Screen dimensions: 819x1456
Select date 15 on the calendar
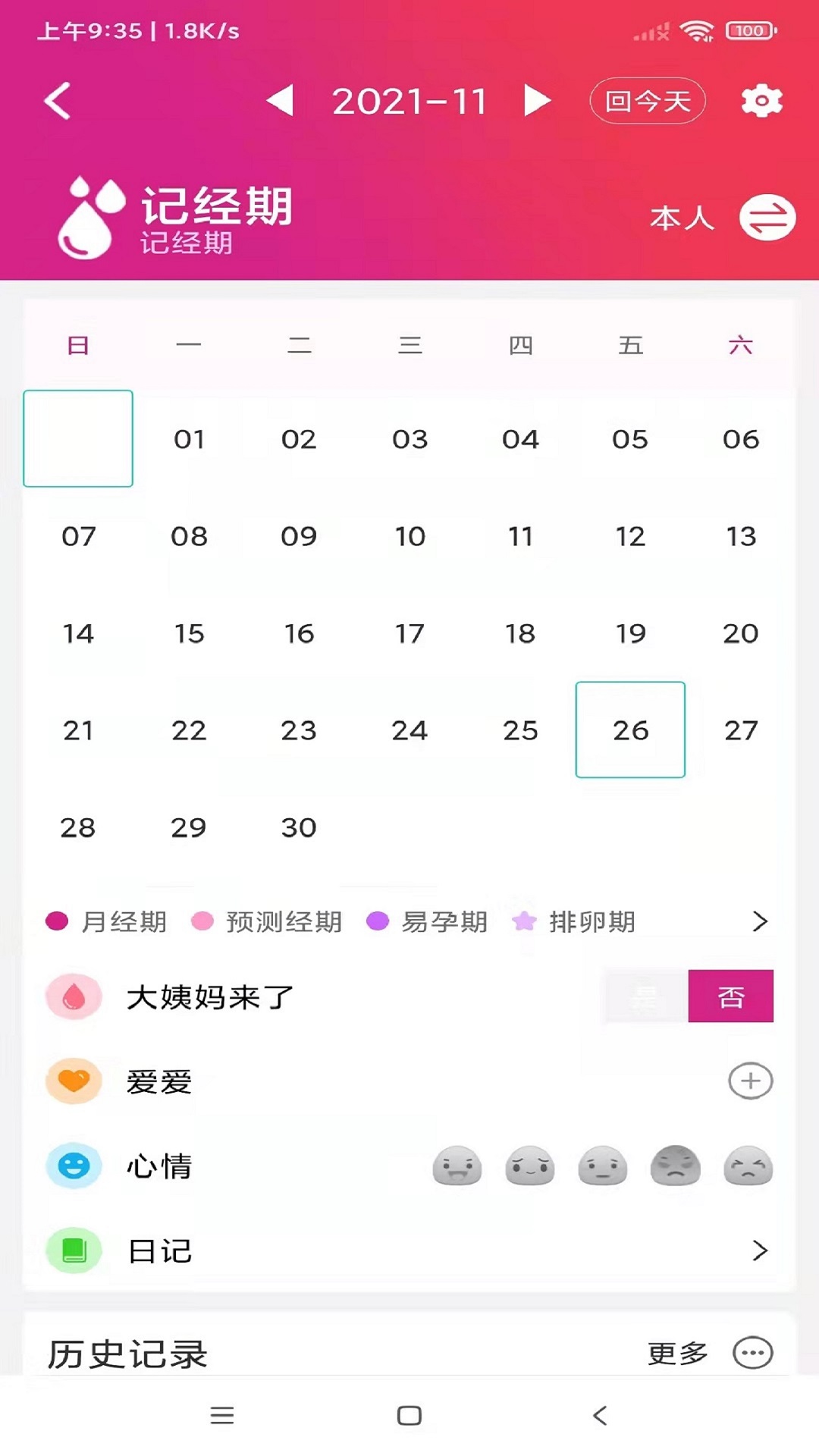pos(189,633)
